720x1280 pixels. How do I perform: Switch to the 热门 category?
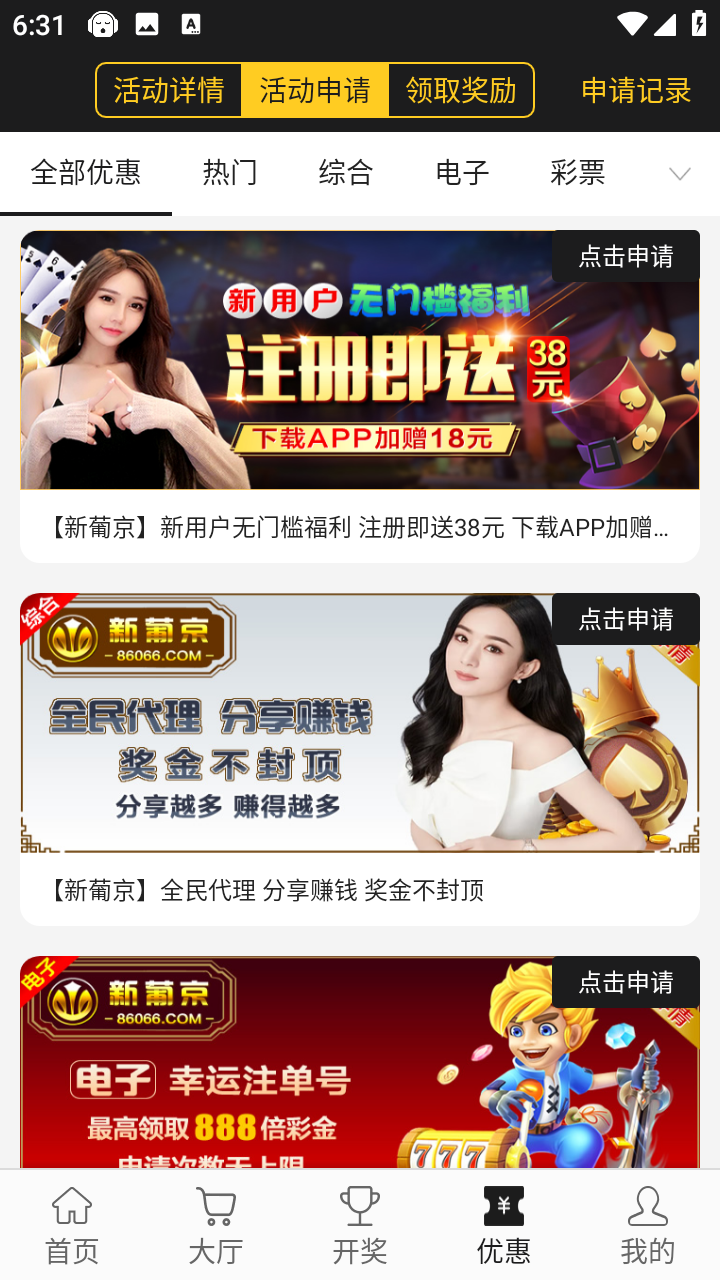[230, 173]
